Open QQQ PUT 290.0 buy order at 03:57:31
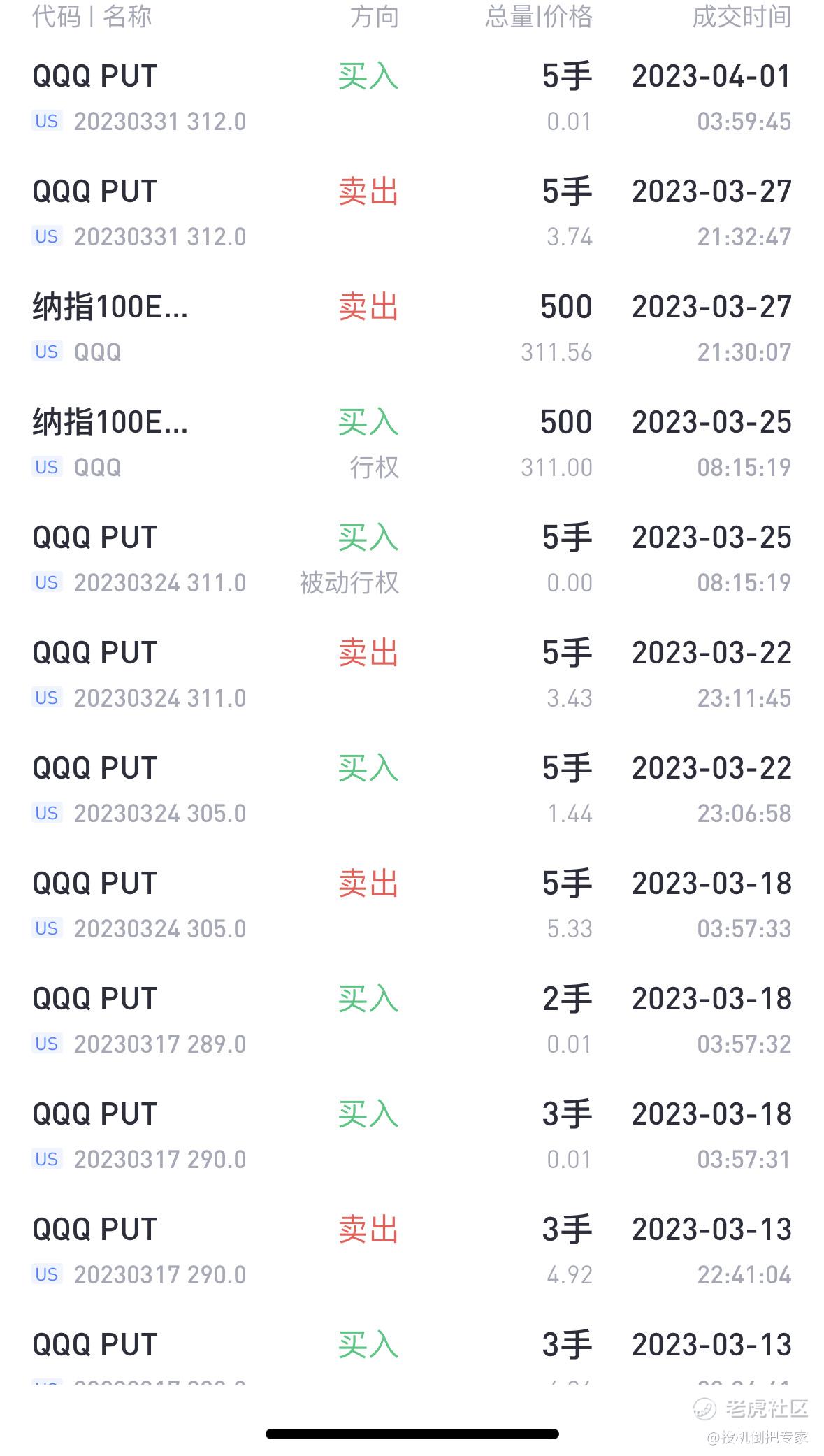The image size is (824, 1456). (x=412, y=1136)
